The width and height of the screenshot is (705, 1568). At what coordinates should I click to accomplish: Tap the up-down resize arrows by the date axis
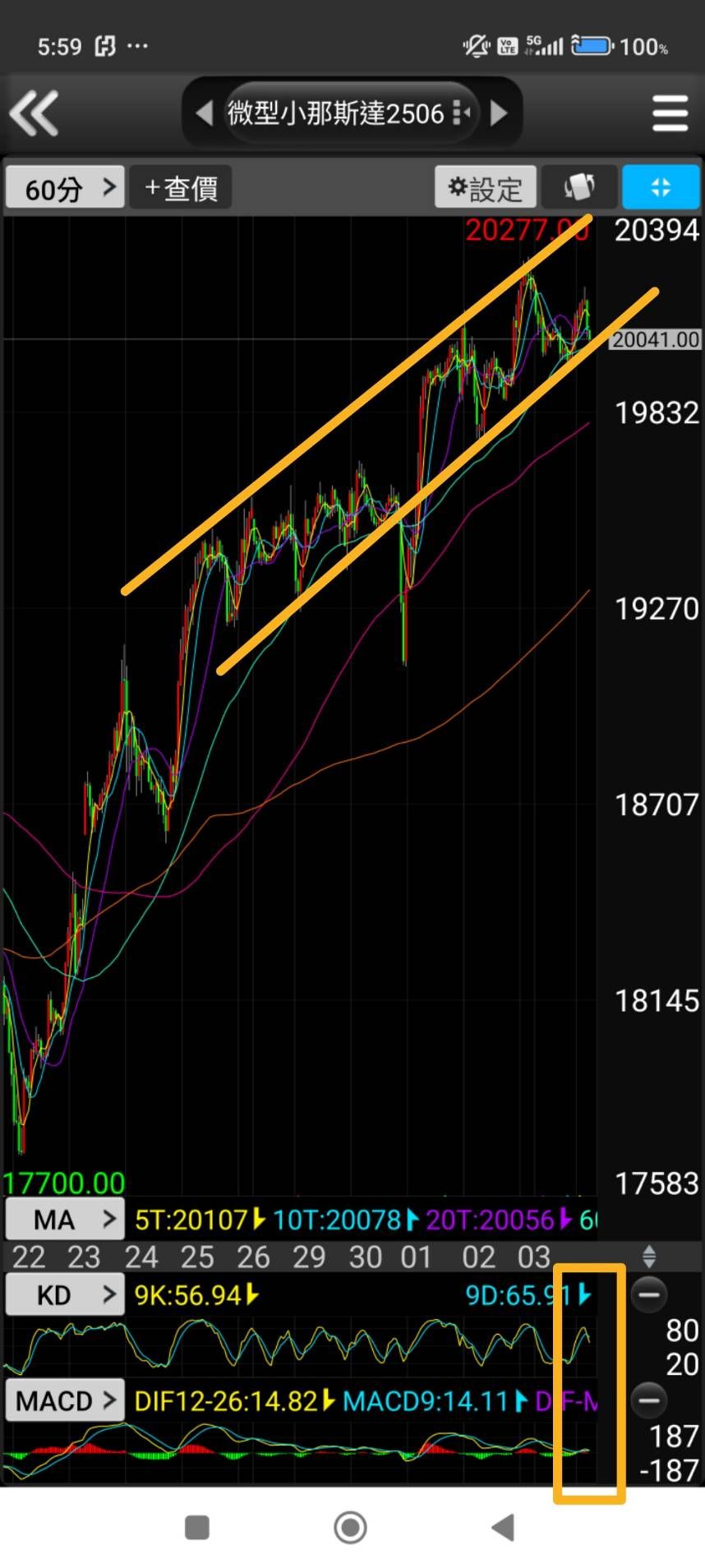coord(649,1257)
